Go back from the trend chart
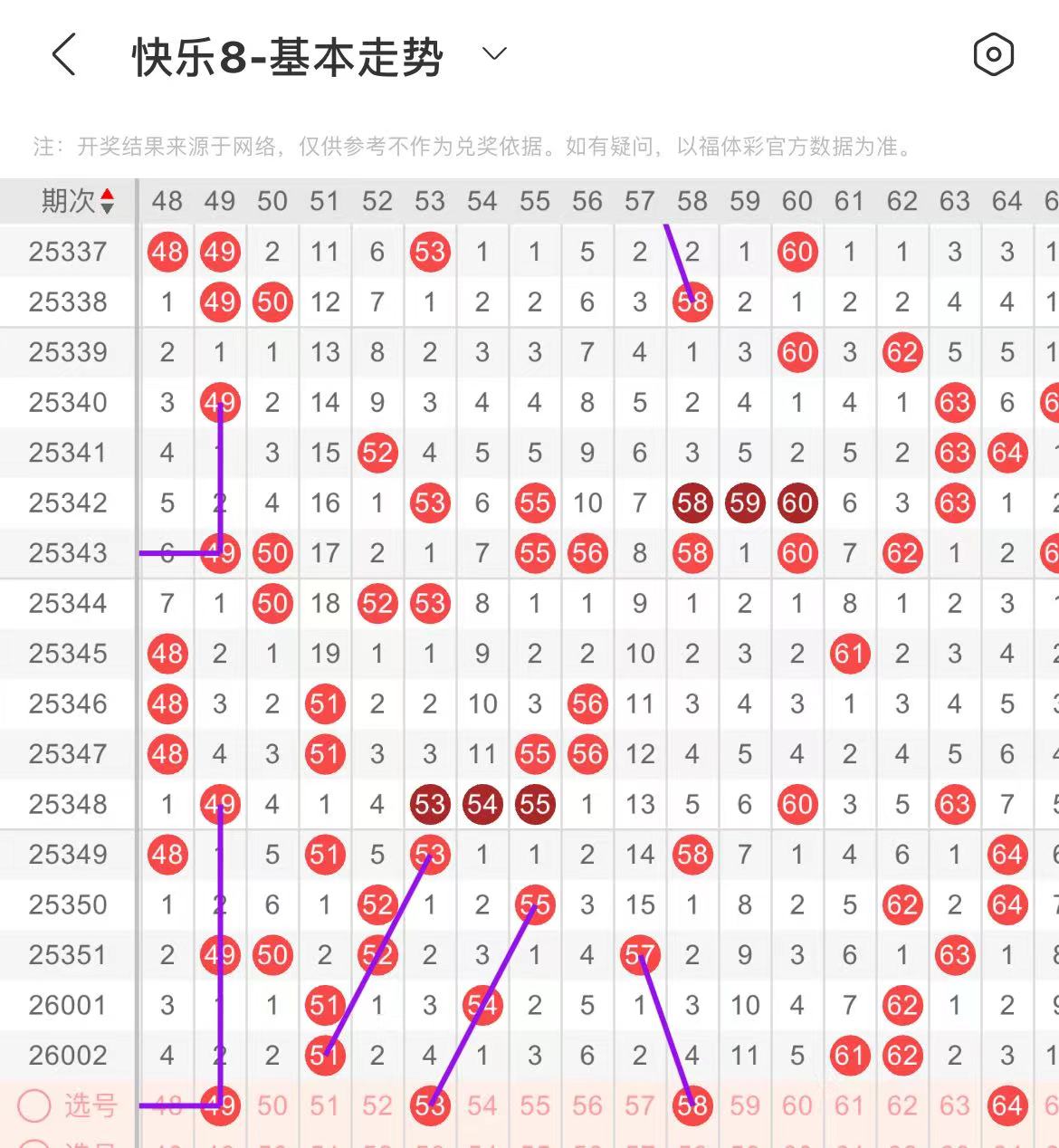The image size is (1059, 1148). pos(63,54)
